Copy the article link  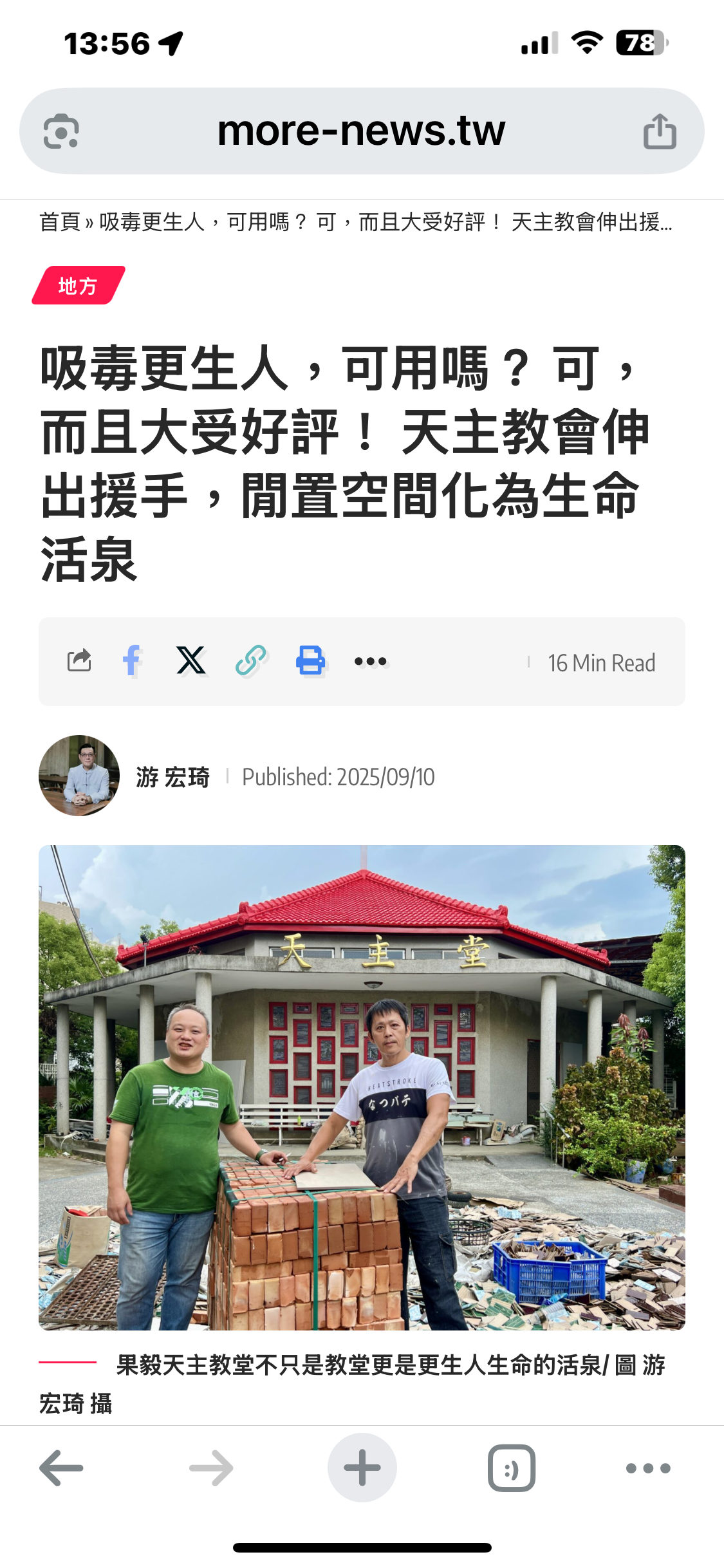250,661
